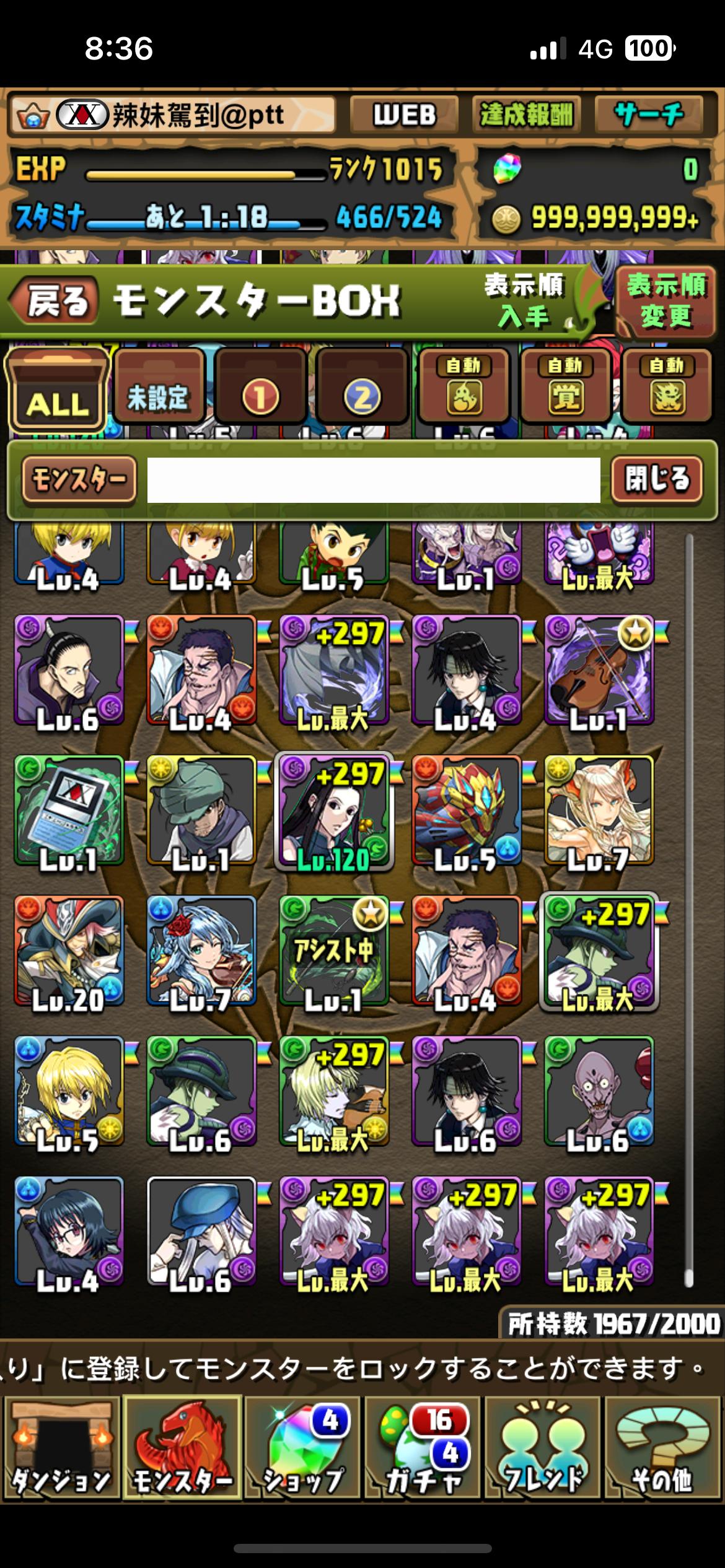The width and height of the screenshot is (725, 1568).
Task: Focus the monster search text field
Action: tap(373, 479)
